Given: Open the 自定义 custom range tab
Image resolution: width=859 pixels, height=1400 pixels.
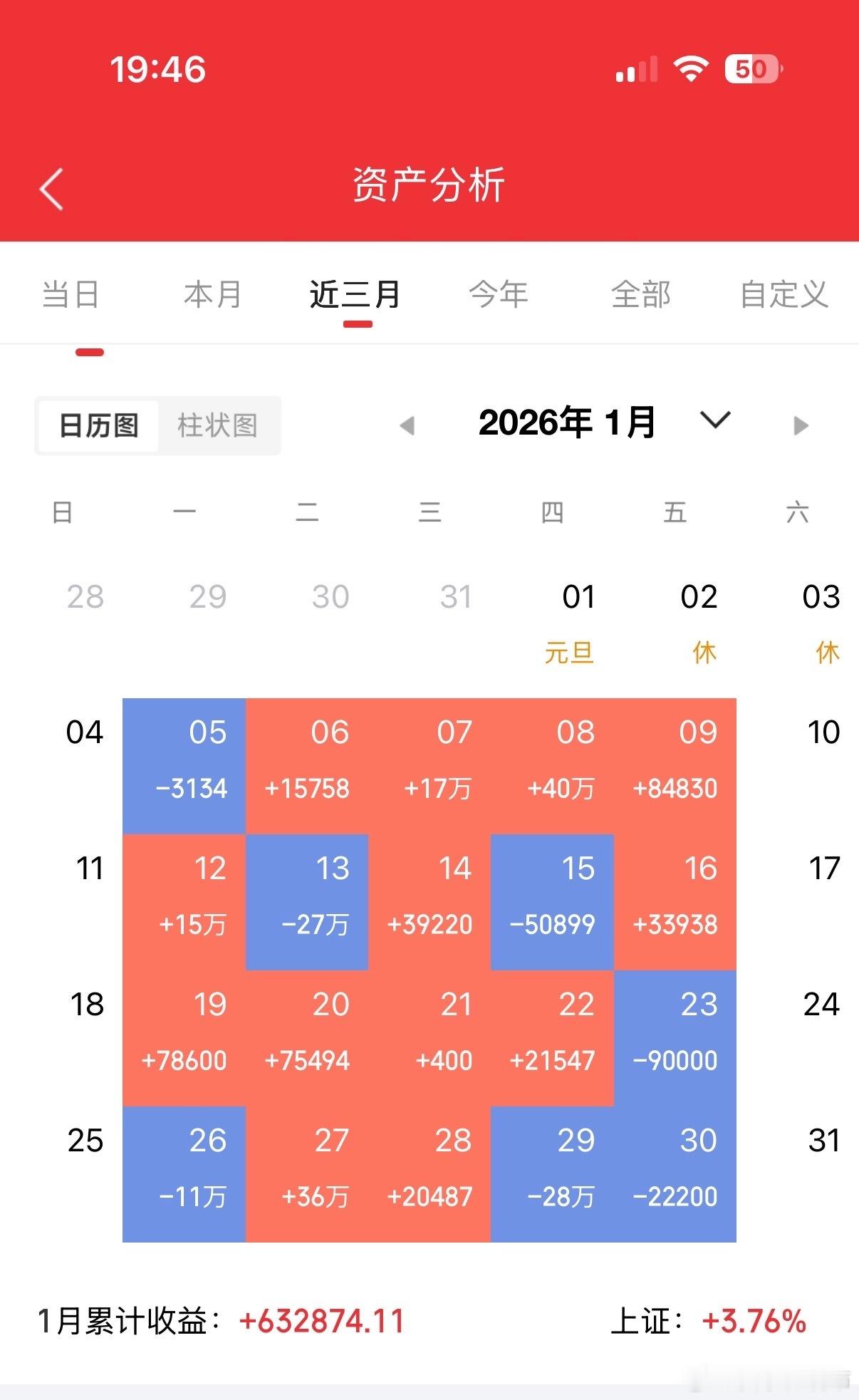Looking at the screenshot, I should [784, 294].
